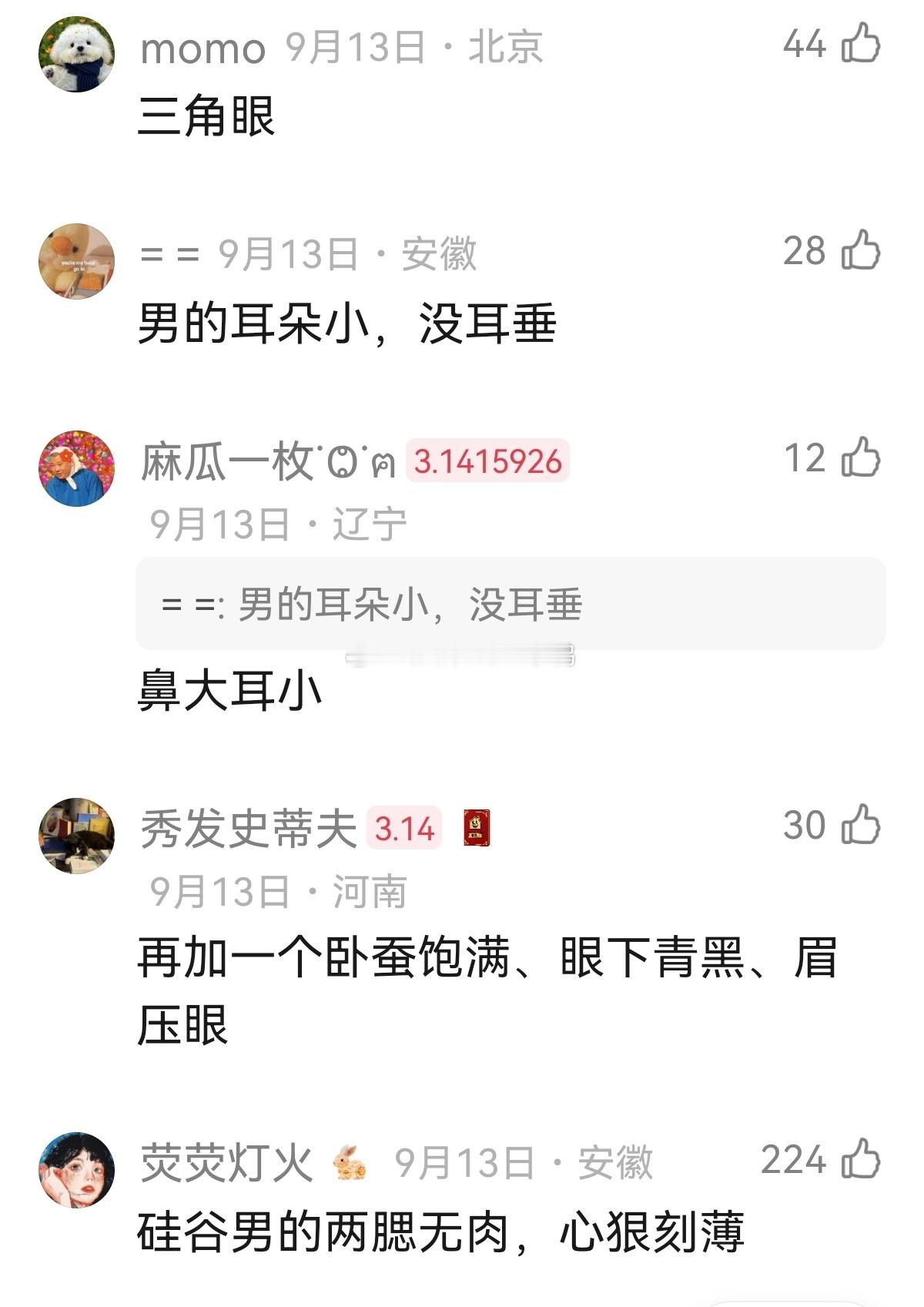Open the quoted comment 男的耳朵小，没耳垂
Screen dimensions: 924x1307
click(510, 604)
